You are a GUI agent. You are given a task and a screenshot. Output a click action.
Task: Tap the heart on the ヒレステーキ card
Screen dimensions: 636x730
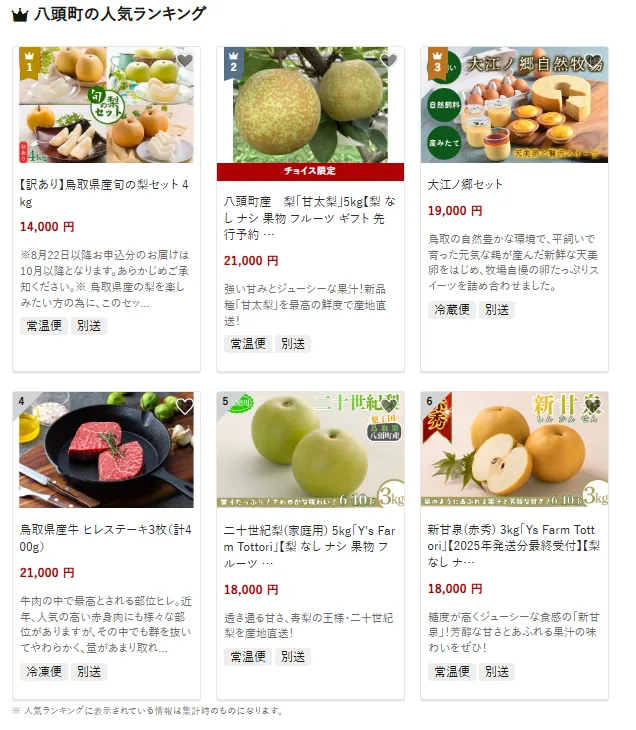184,407
